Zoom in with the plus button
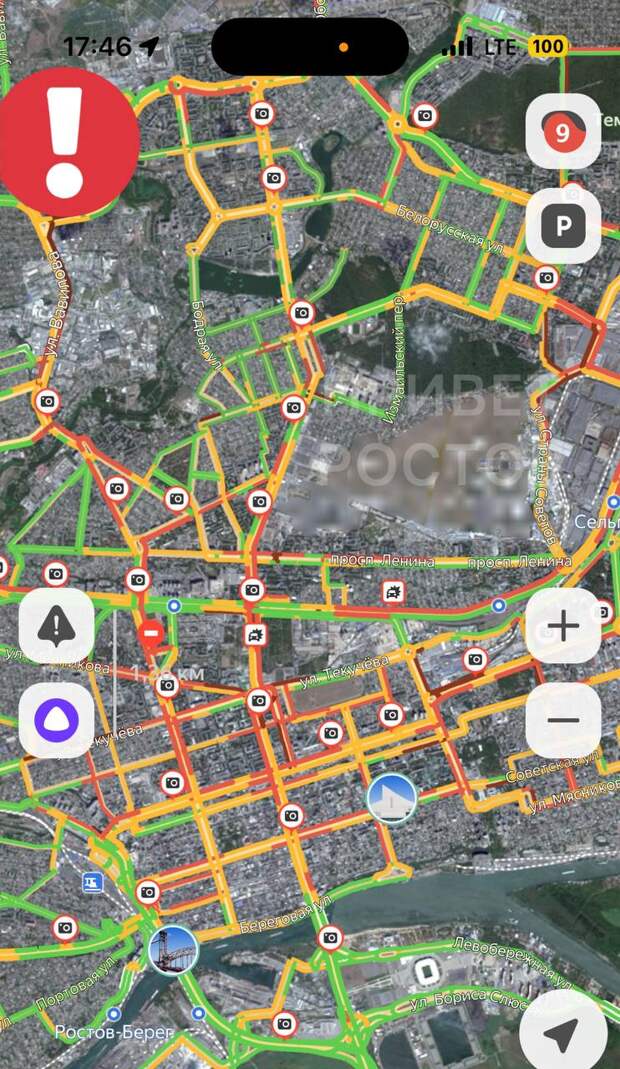The image size is (620, 1069). [563, 627]
